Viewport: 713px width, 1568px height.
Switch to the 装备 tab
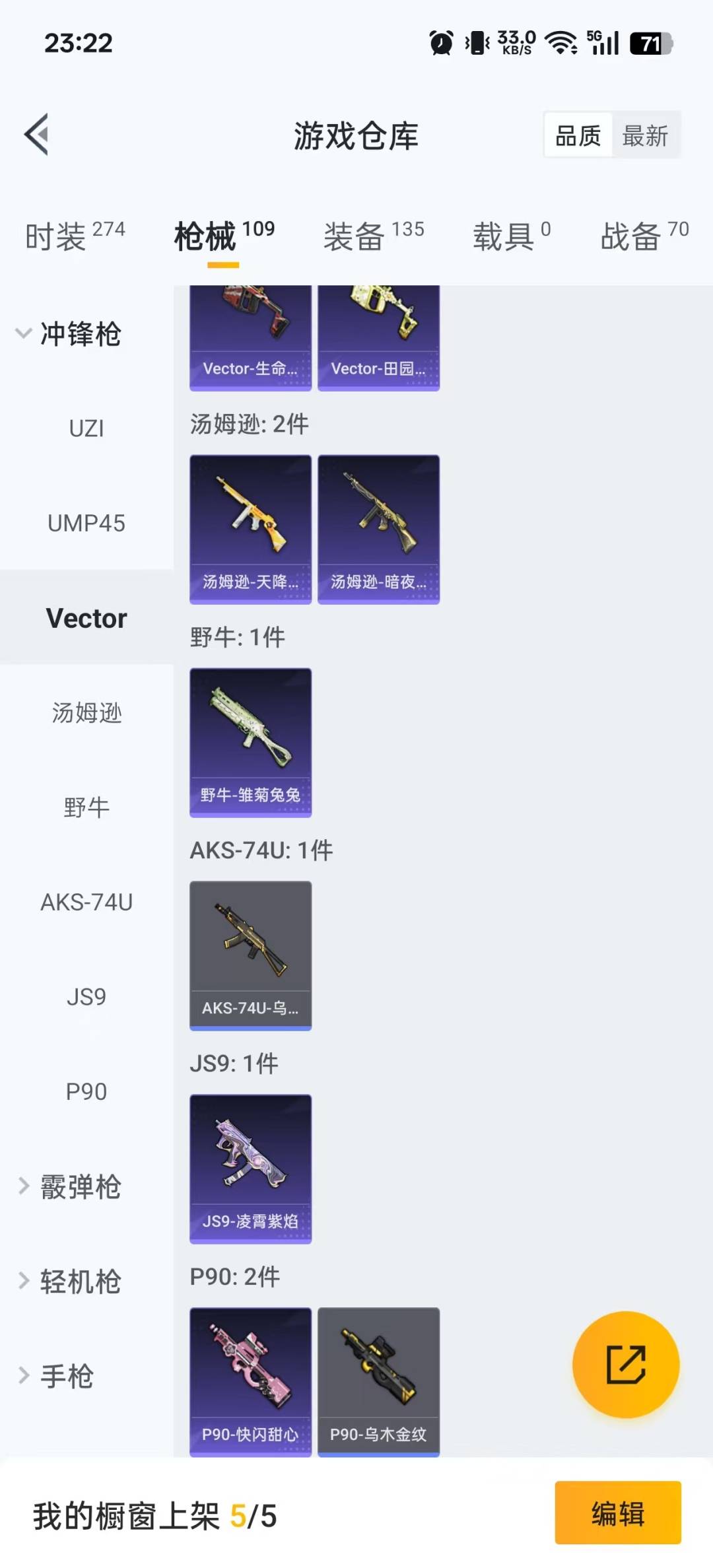[373, 236]
